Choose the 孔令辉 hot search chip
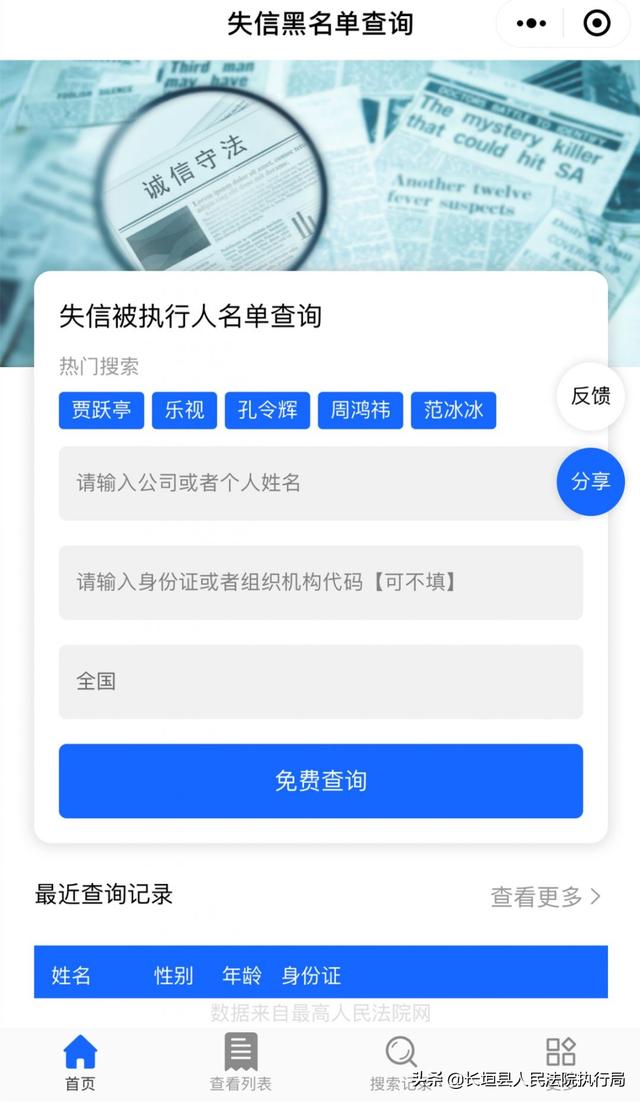This screenshot has width=640, height=1102. (x=267, y=410)
